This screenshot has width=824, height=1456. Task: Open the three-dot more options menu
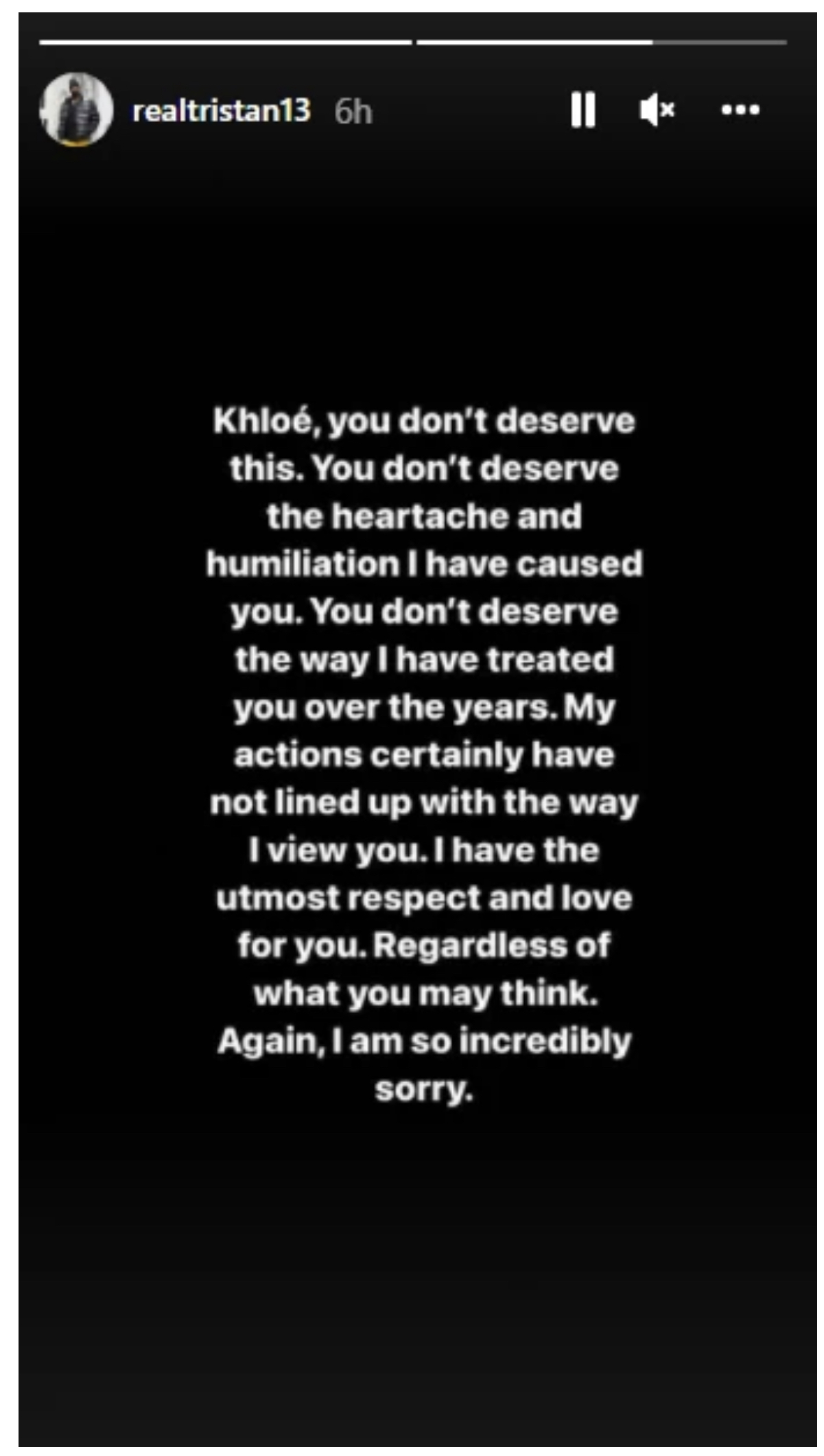(740, 110)
